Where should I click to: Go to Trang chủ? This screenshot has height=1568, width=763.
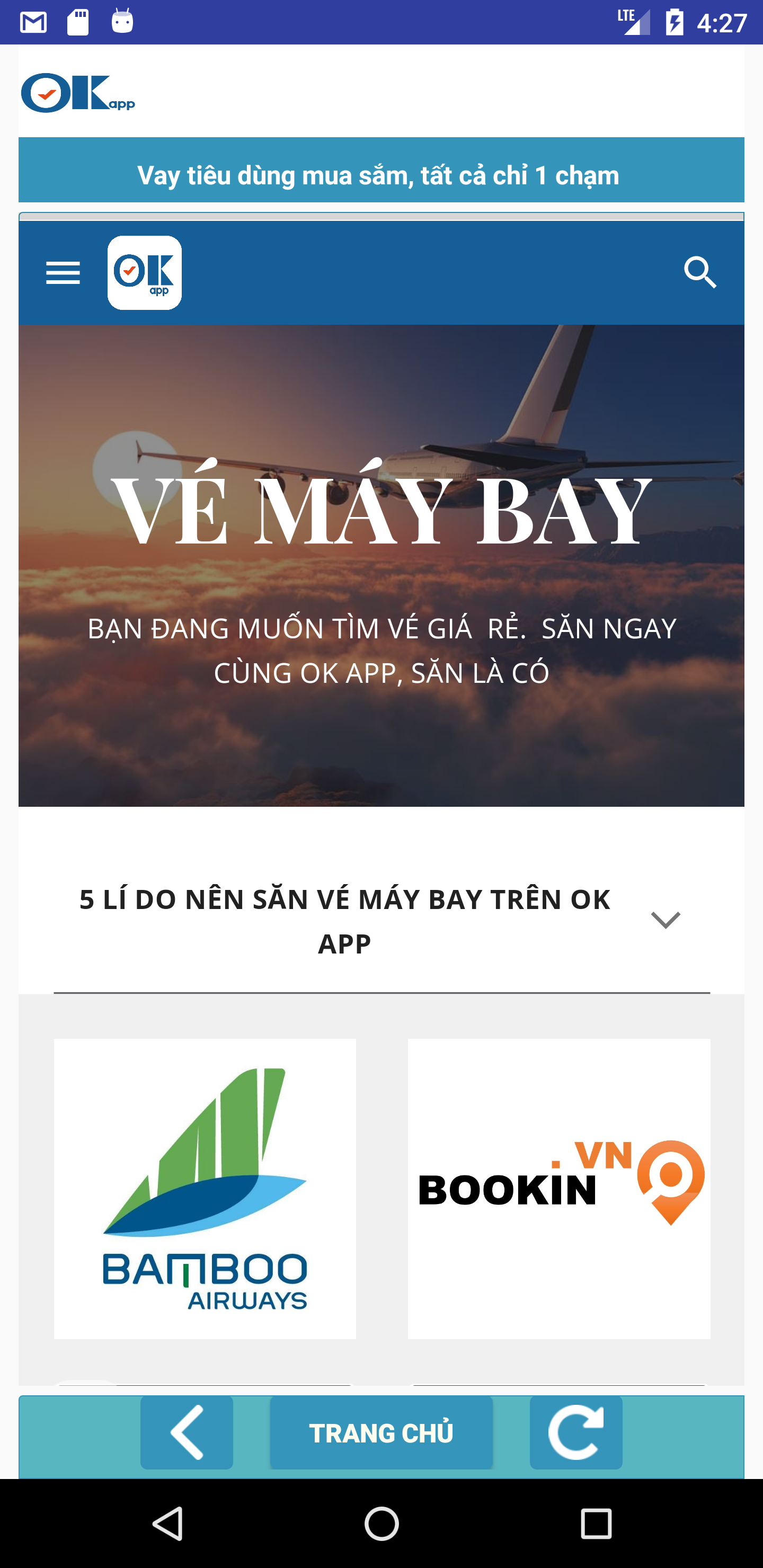pos(381,1432)
